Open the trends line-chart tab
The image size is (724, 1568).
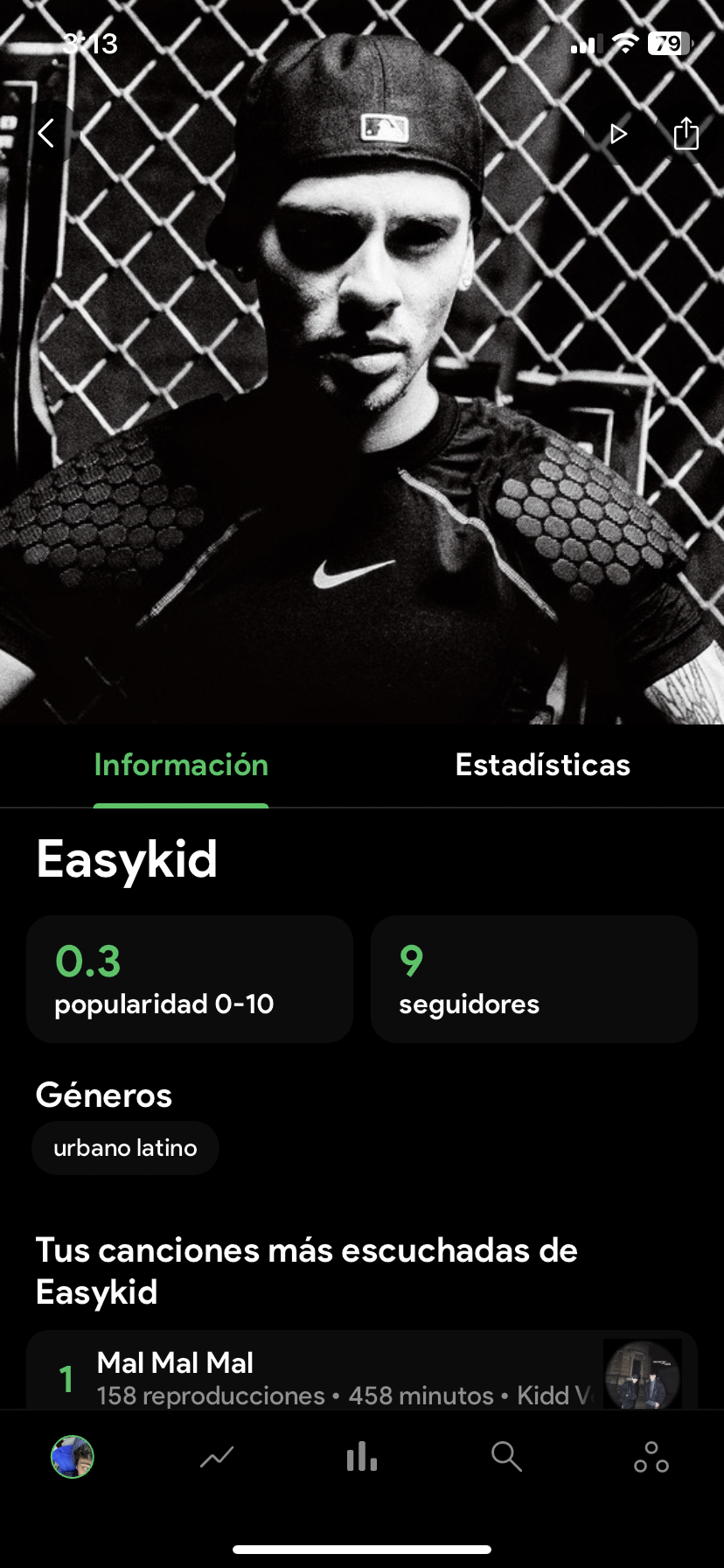coord(217,1457)
